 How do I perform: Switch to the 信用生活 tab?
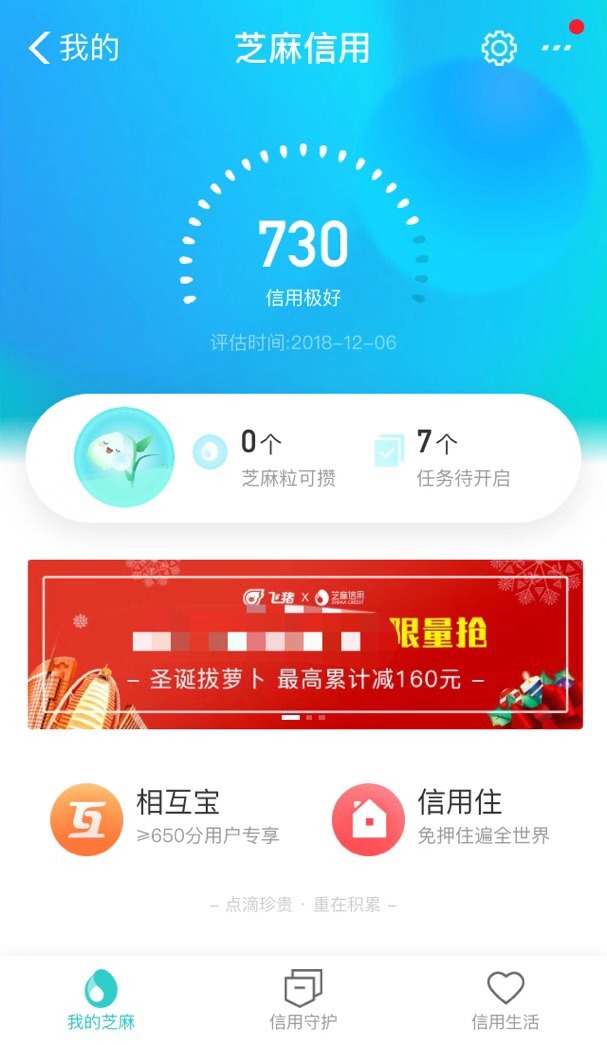point(505,999)
